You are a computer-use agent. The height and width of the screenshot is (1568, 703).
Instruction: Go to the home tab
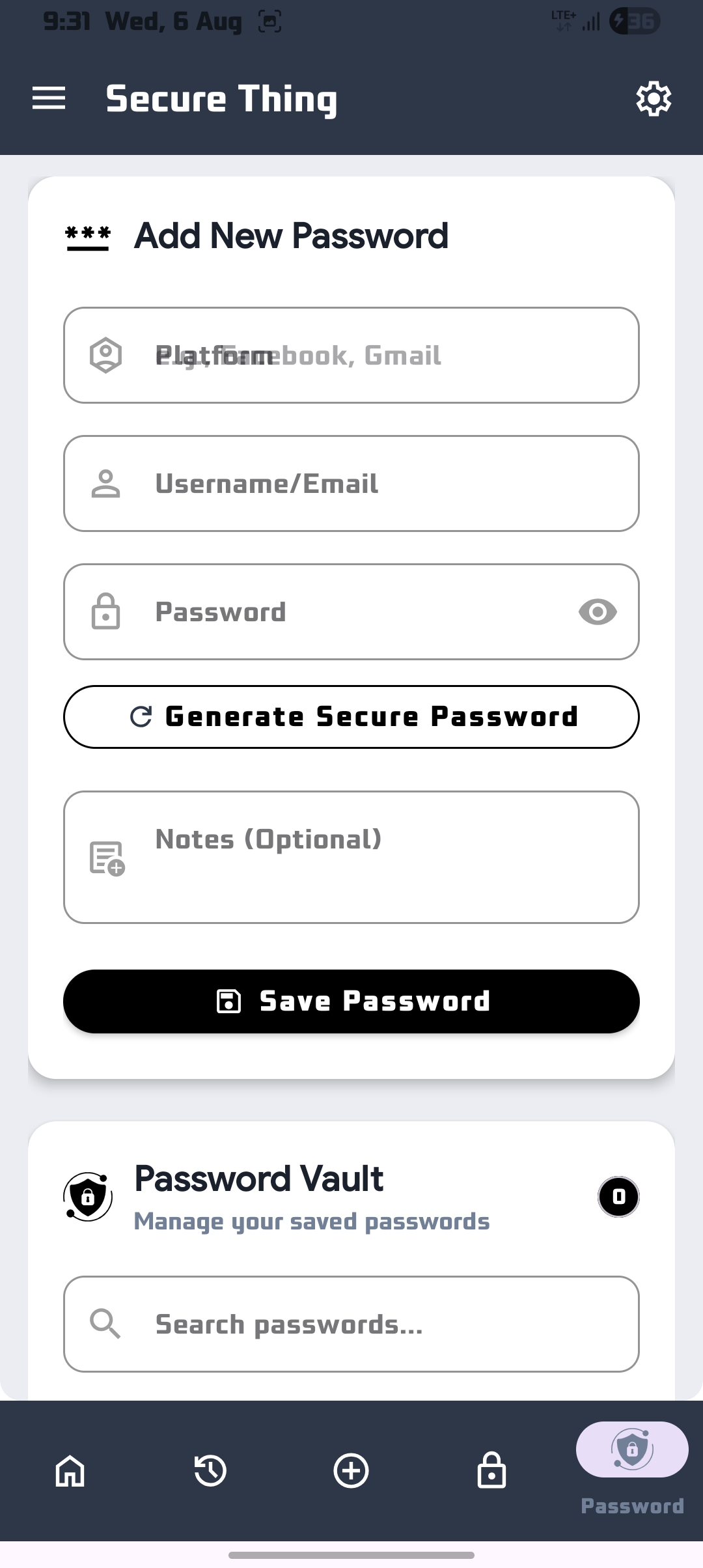pyautogui.click(x=70, y=1471)
